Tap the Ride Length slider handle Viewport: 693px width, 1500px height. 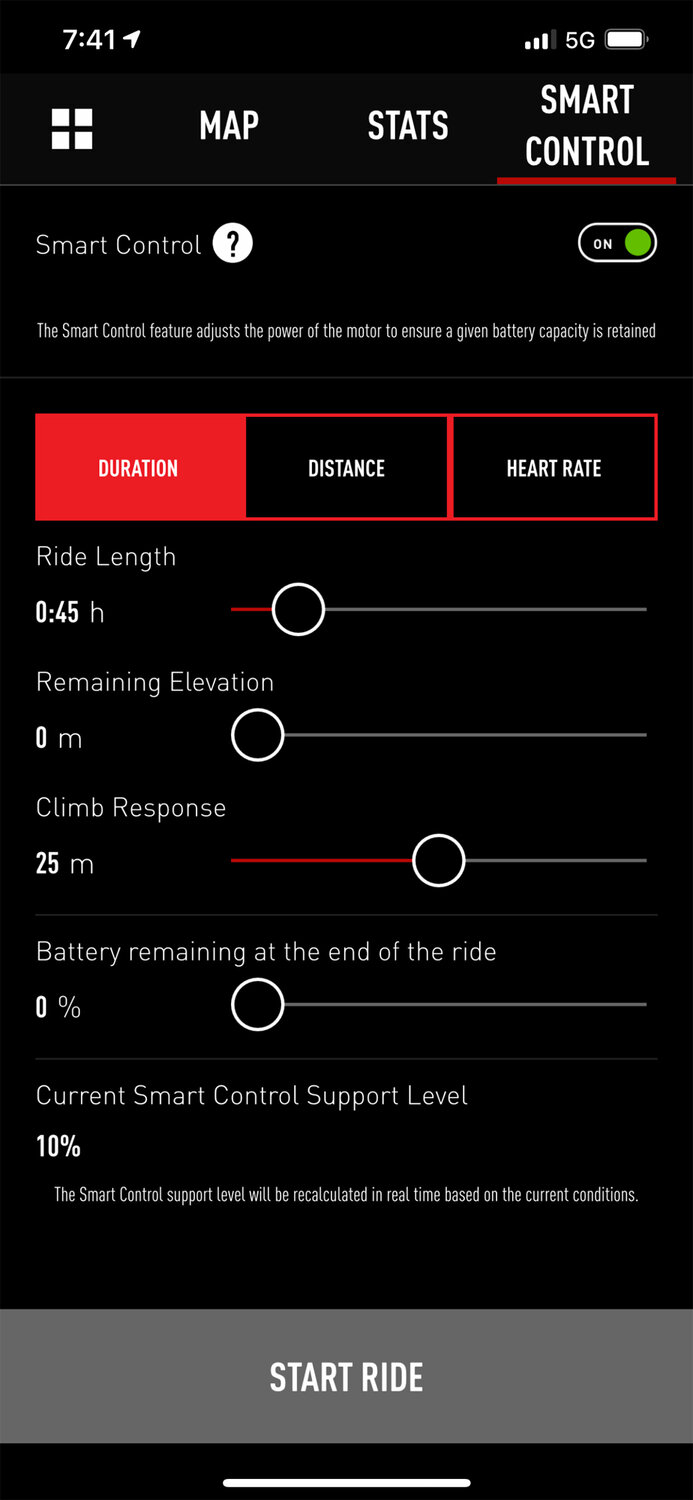pos(298,609)
